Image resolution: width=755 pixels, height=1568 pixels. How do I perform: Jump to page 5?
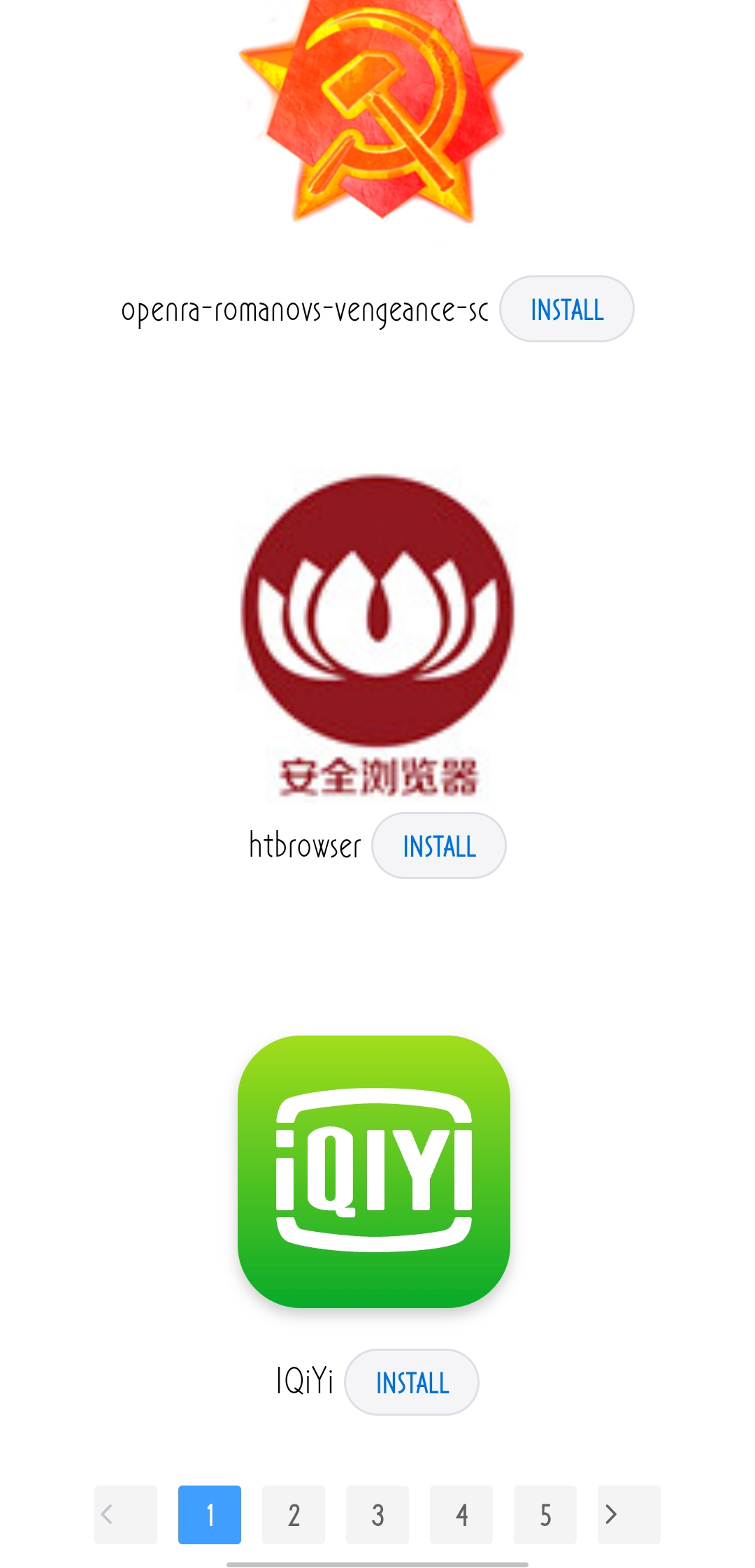[x=545, y=1515]
